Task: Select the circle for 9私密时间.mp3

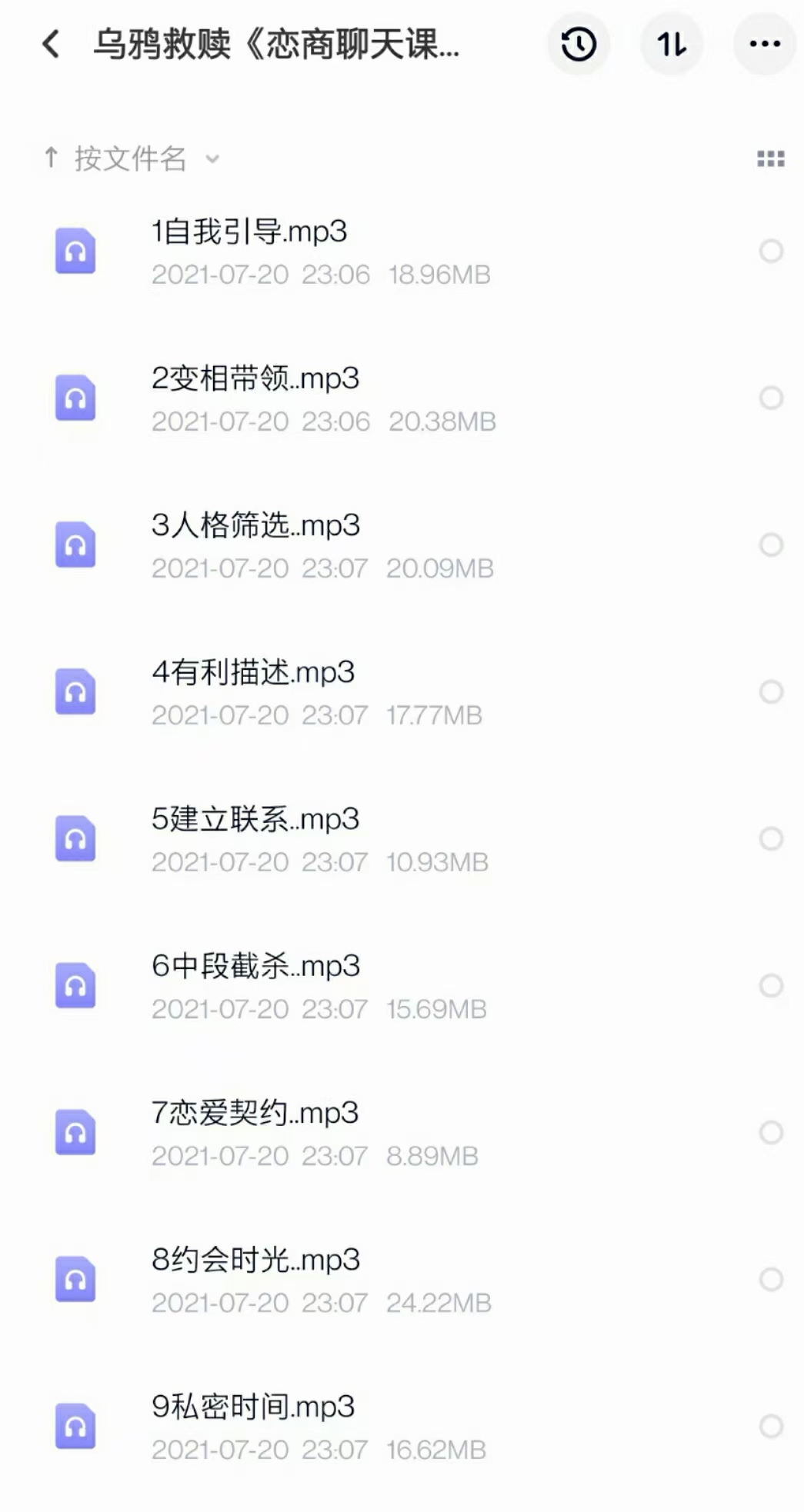Action: (x=771, y=1426)
